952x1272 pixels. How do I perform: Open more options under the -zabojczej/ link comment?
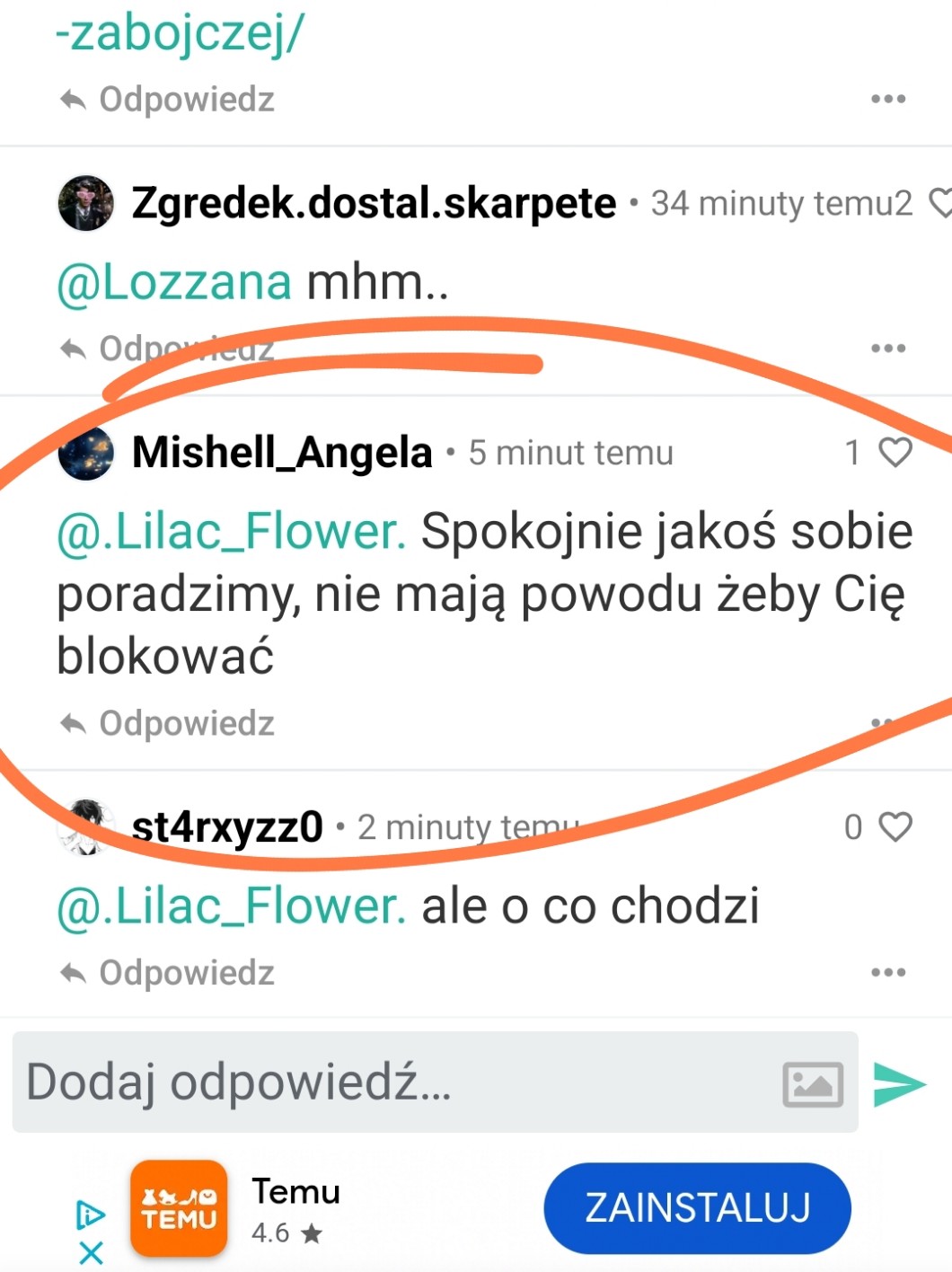tap(887, 99)
